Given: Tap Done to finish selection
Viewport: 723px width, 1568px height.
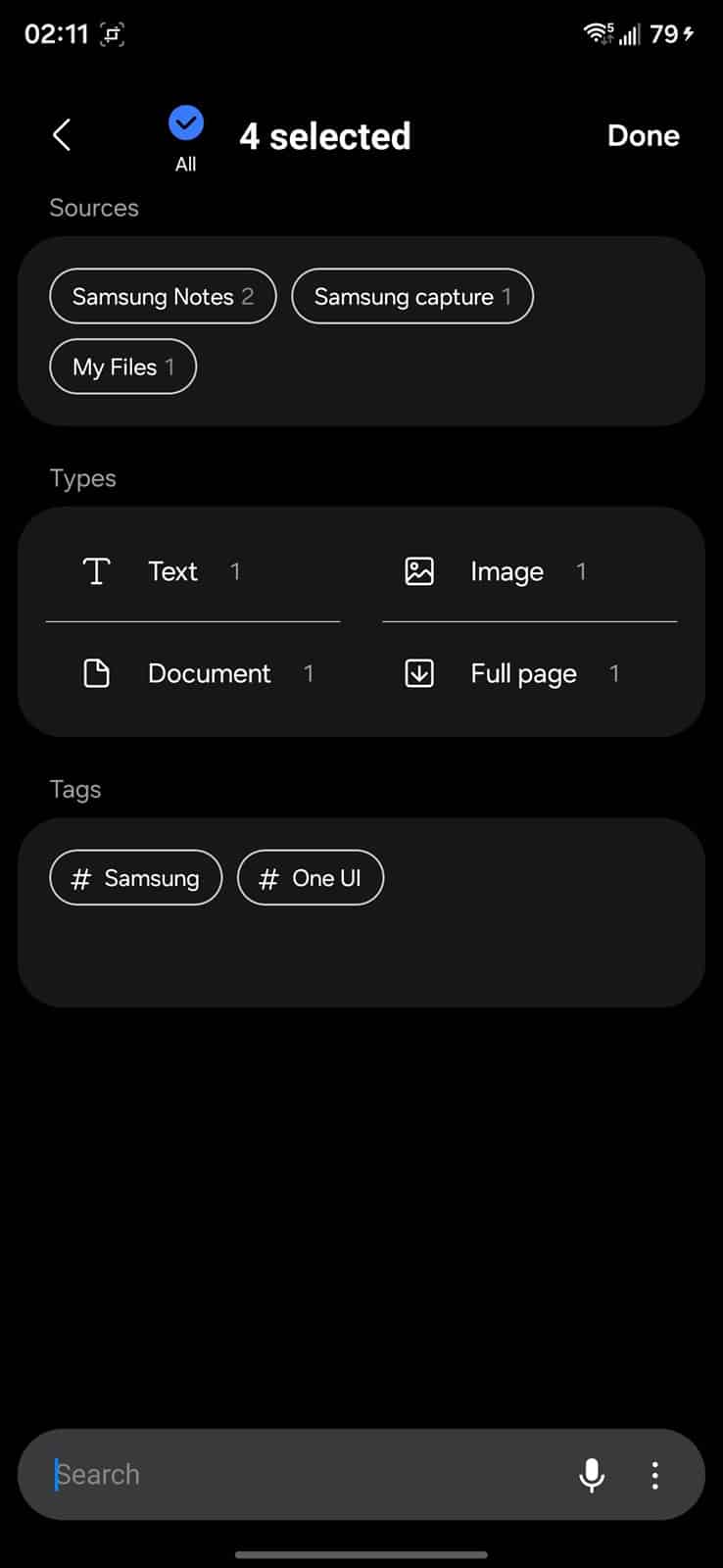Looking at the screenshot, I should [x=643, y=135].
